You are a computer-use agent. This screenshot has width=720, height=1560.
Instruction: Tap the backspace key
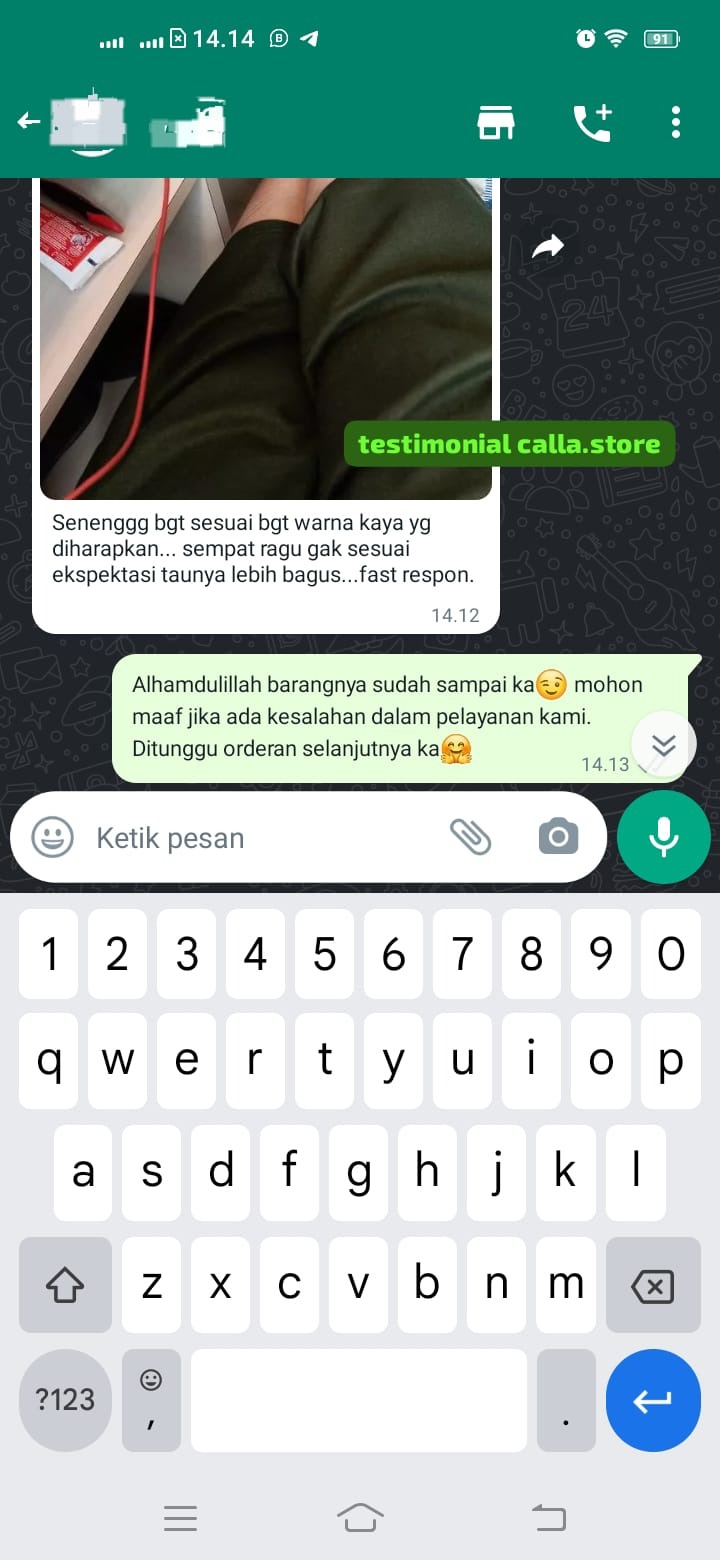653,1285
